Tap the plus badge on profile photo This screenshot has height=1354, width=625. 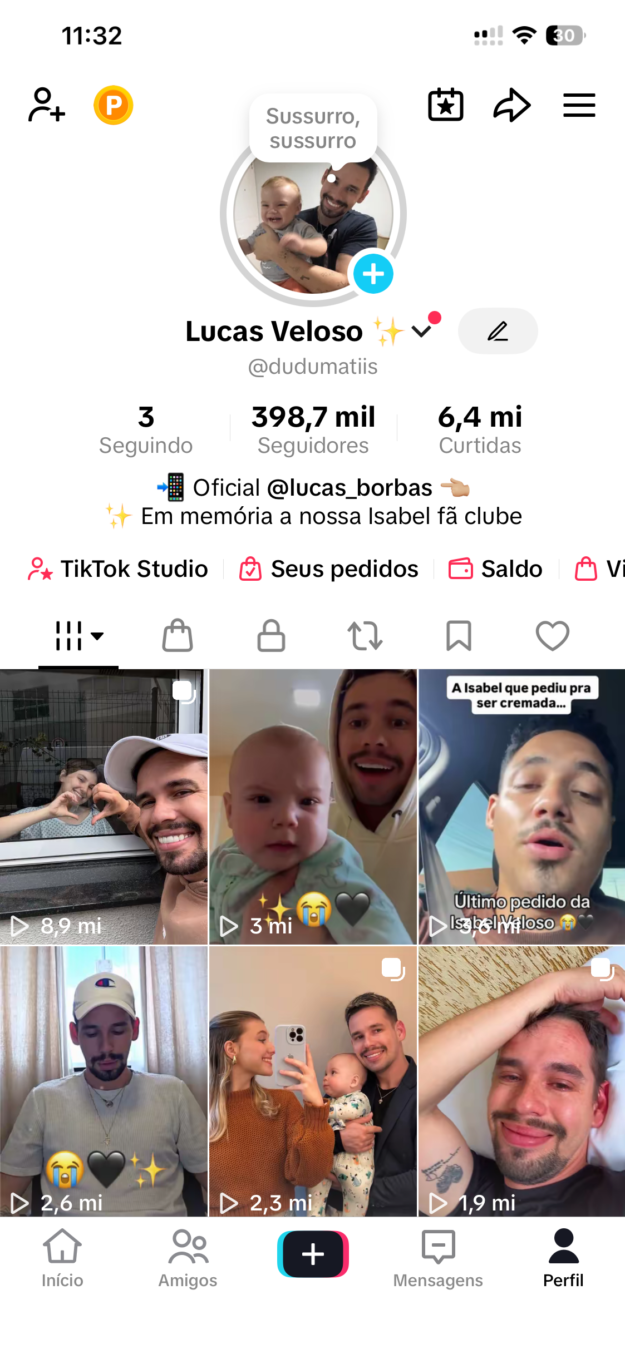(373, 273)
